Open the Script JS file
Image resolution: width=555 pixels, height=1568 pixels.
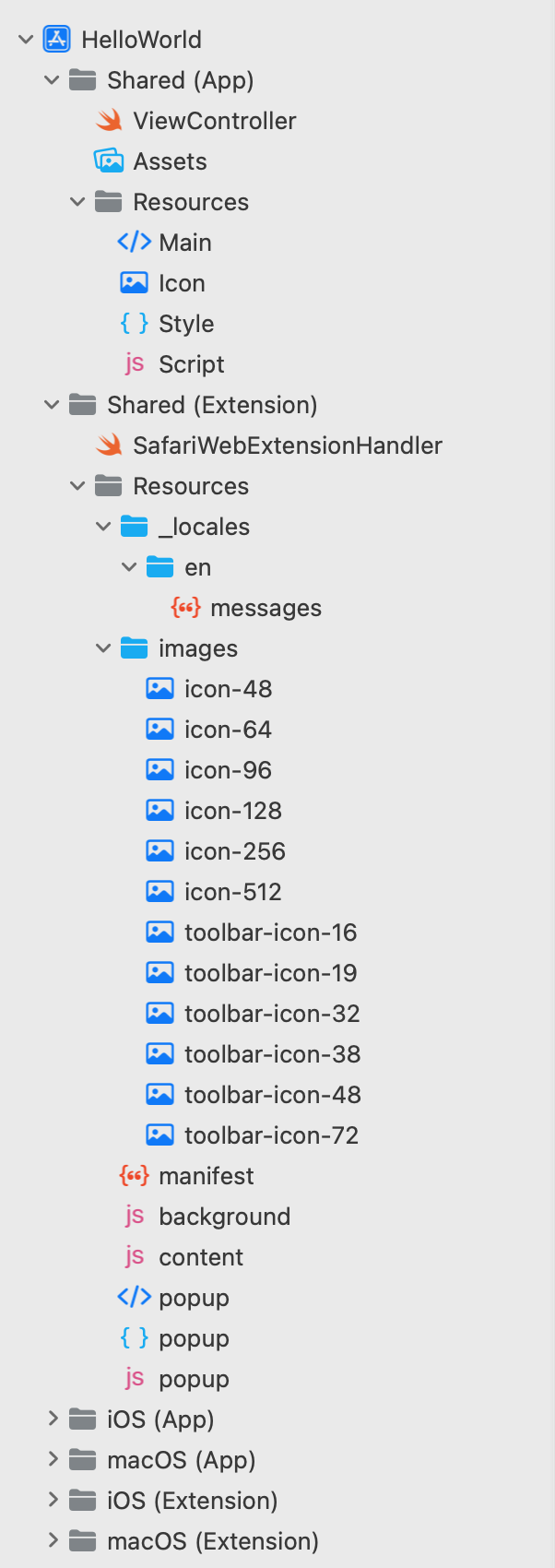(x=191, y=364)
